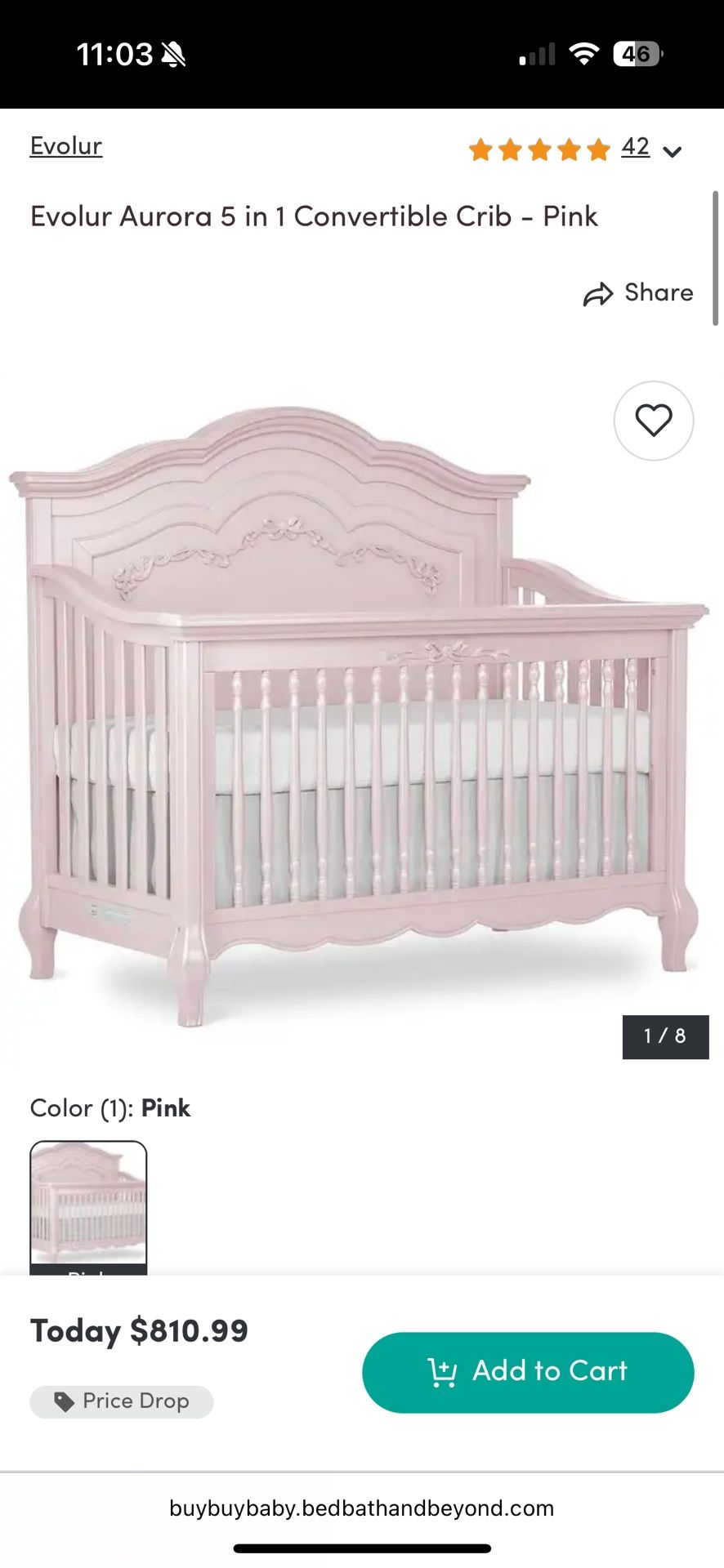Open the 42 reviews link
This screenshot has width=724, height=1568.
pyautogui.click(x=635, y=147)
